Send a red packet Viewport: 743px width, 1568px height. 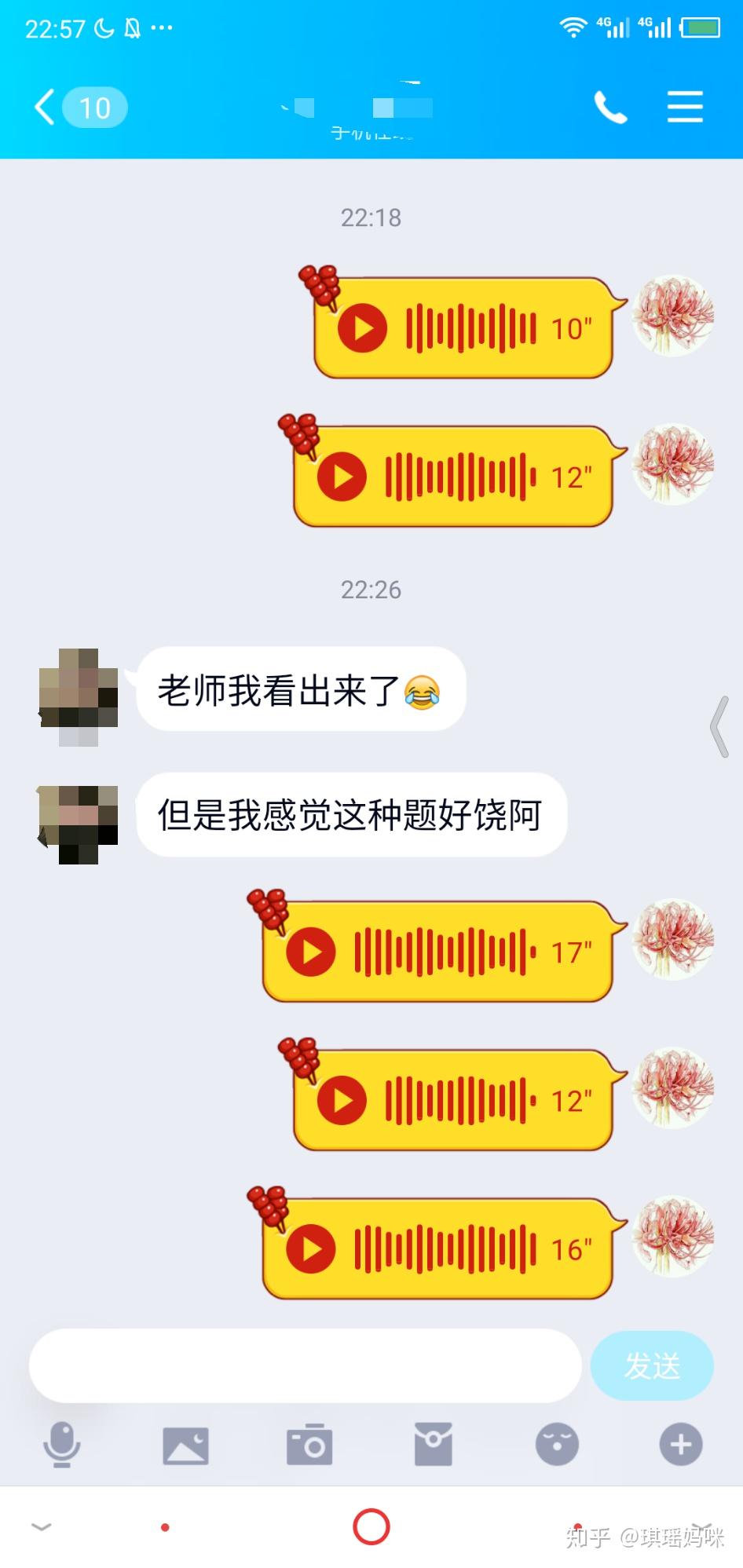tap(433, 1445)
